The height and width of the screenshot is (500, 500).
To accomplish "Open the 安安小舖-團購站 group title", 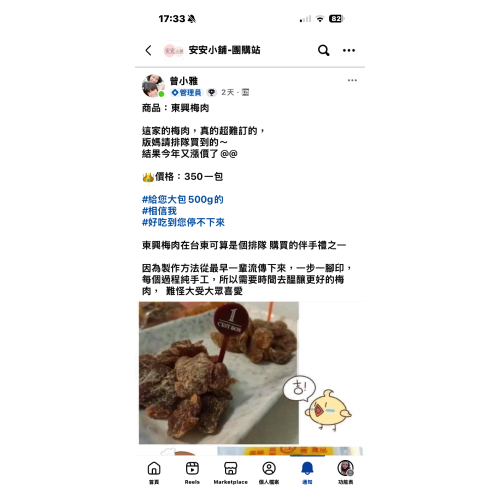I will tap(224, 50).
